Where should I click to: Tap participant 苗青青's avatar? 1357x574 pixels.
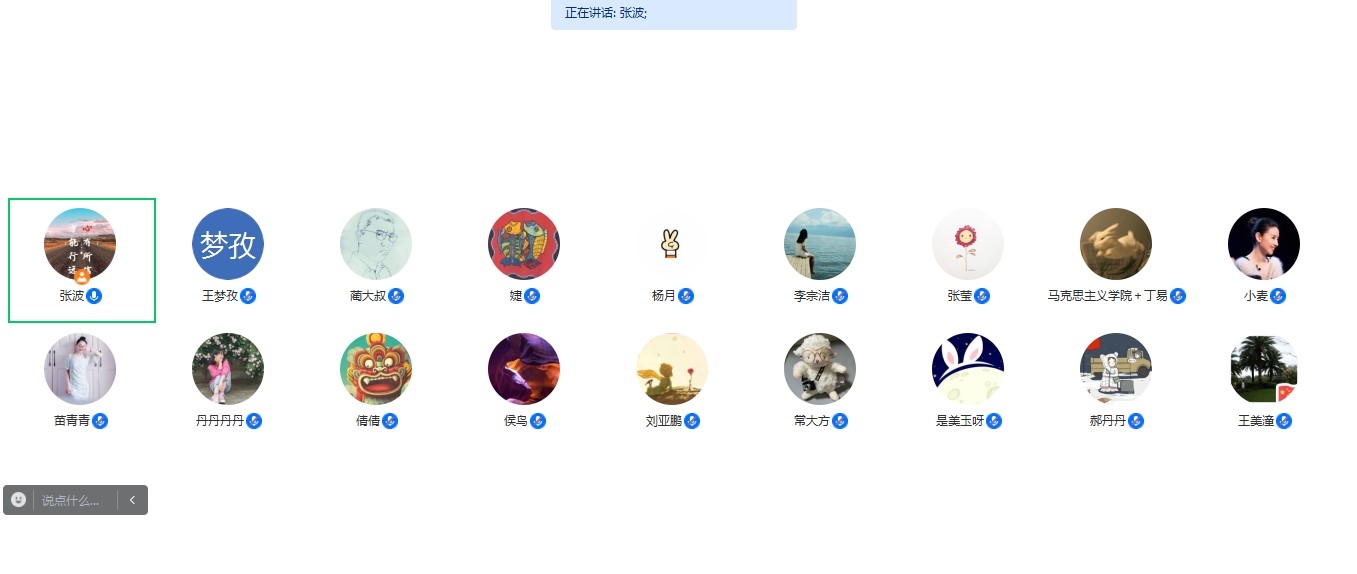pyautogui.click(x=80, y=369)
